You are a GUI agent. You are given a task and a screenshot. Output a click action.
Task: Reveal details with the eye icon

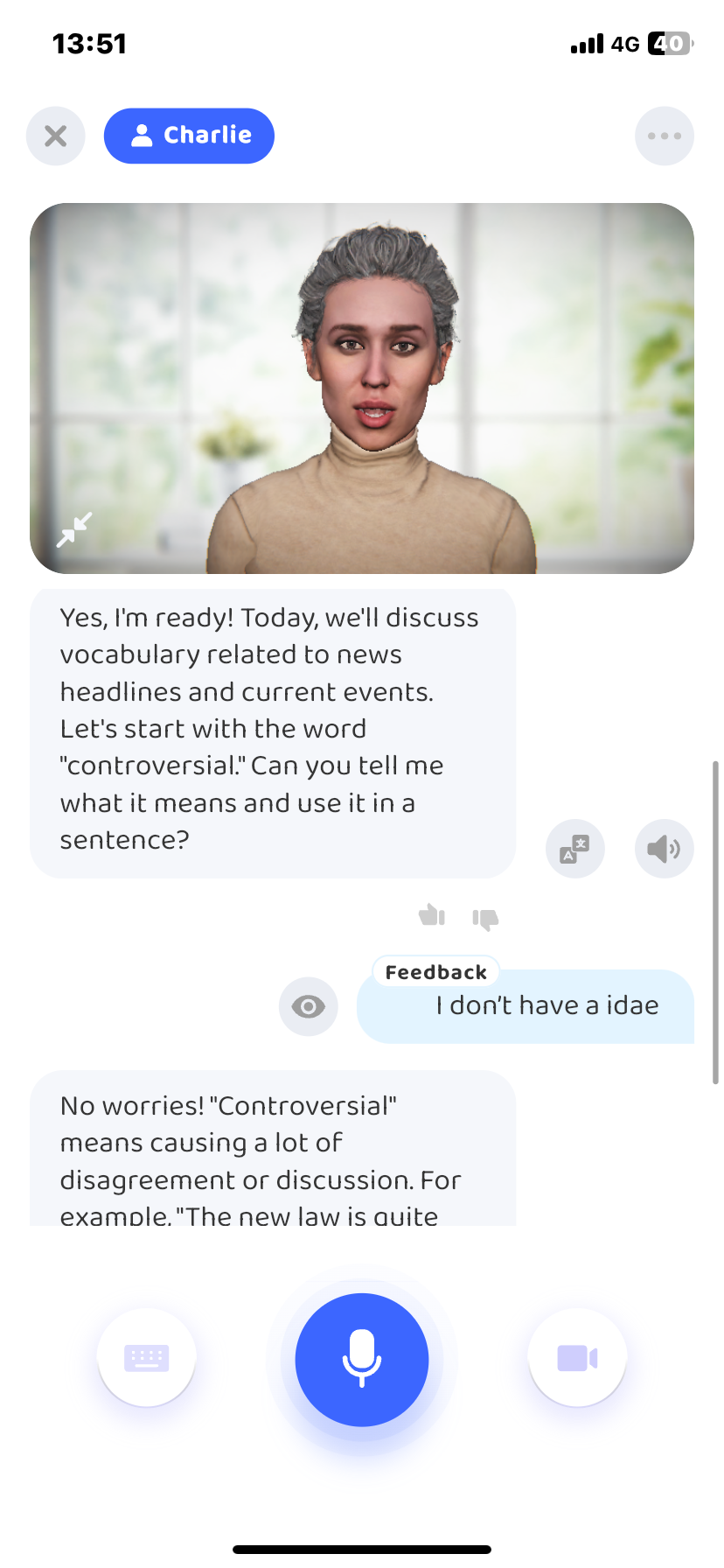[308, 1006]
